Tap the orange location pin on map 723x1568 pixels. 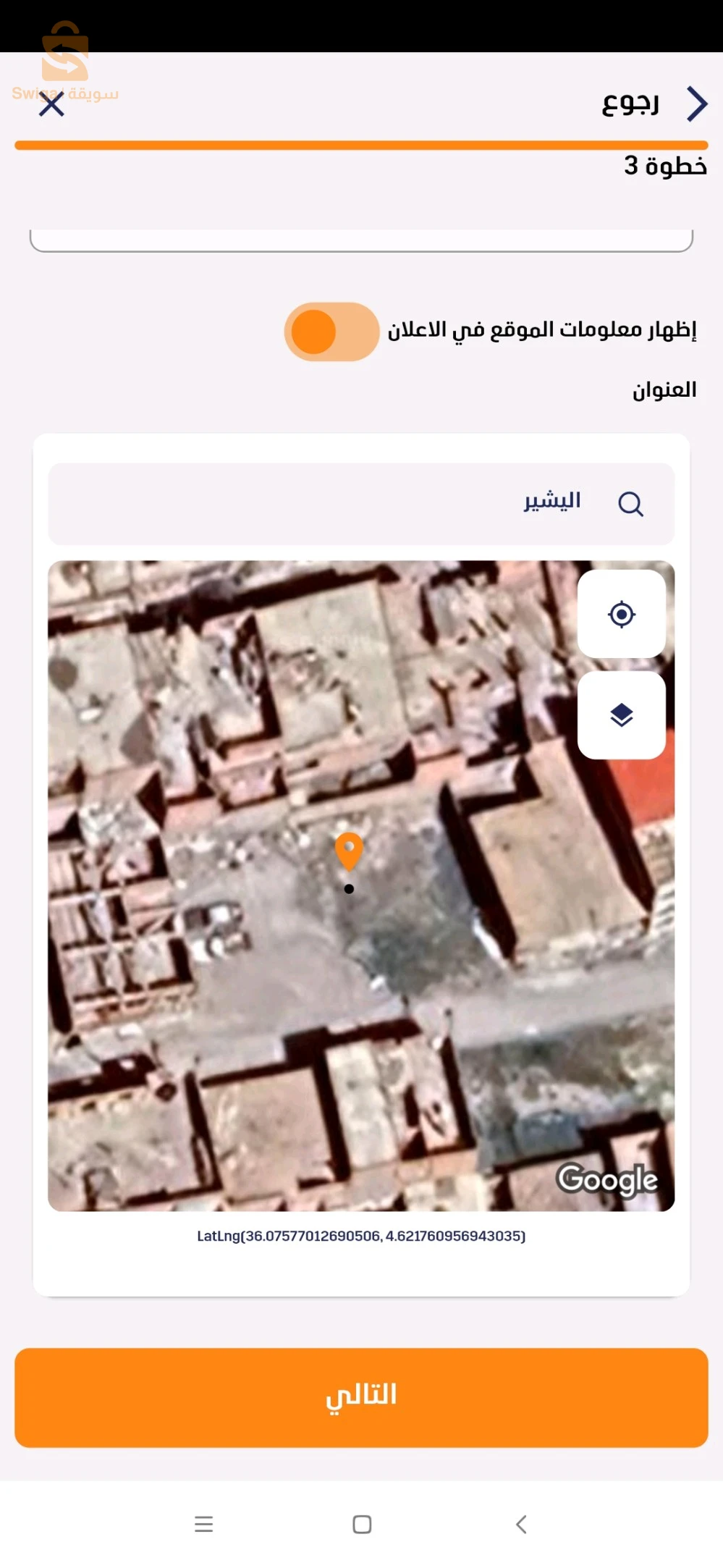point(349,850)
